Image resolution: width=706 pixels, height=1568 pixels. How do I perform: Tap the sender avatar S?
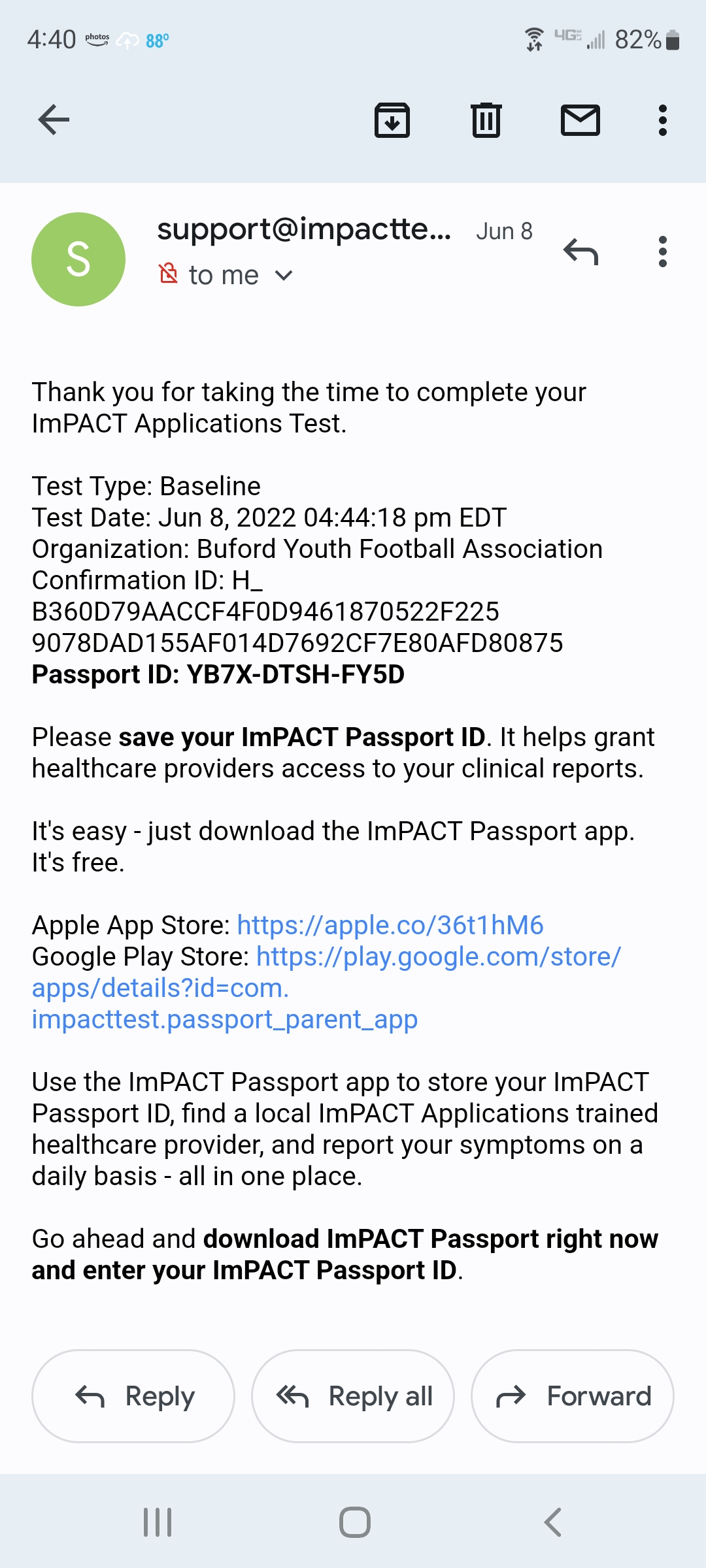[x=78, y=259]
